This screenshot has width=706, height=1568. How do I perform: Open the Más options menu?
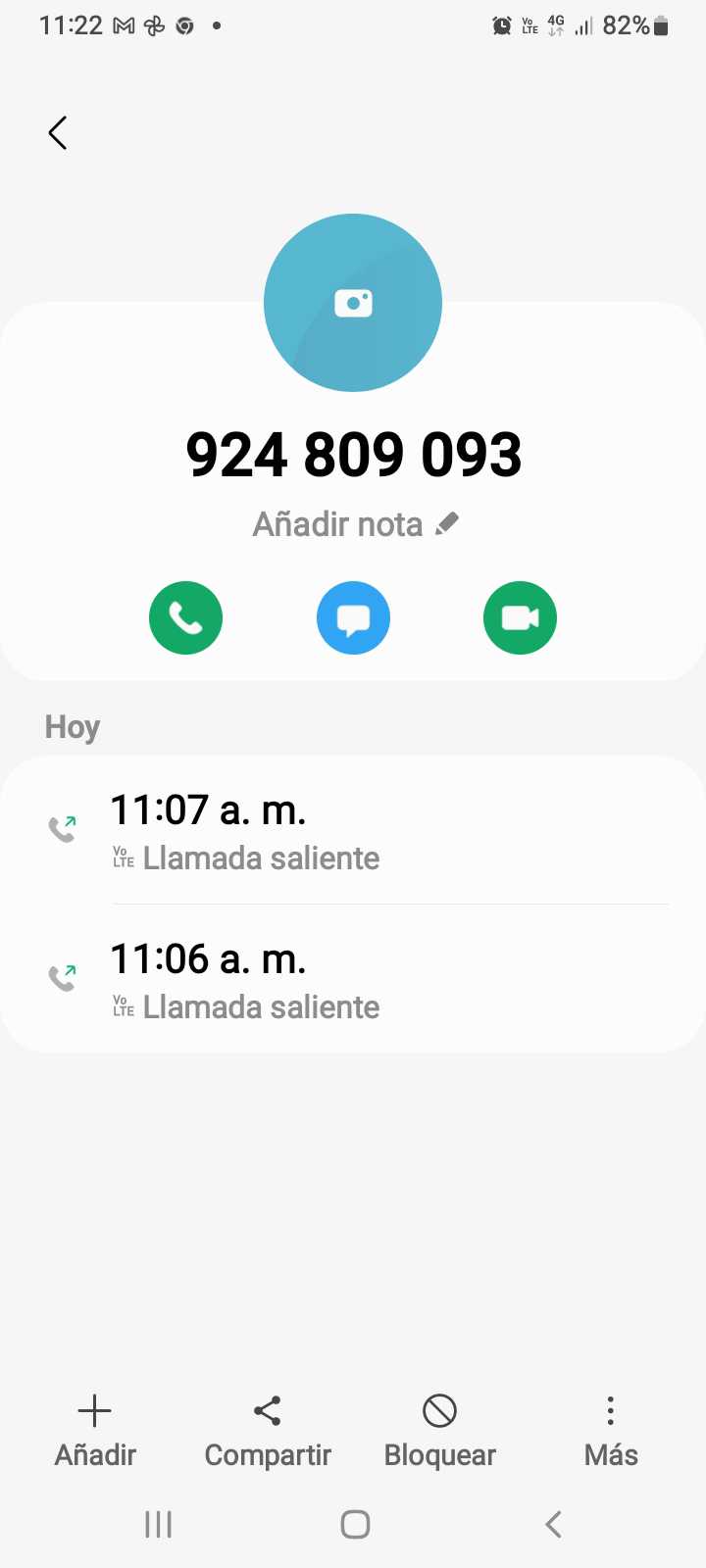pyautogui.click(x=611, y=1430)
